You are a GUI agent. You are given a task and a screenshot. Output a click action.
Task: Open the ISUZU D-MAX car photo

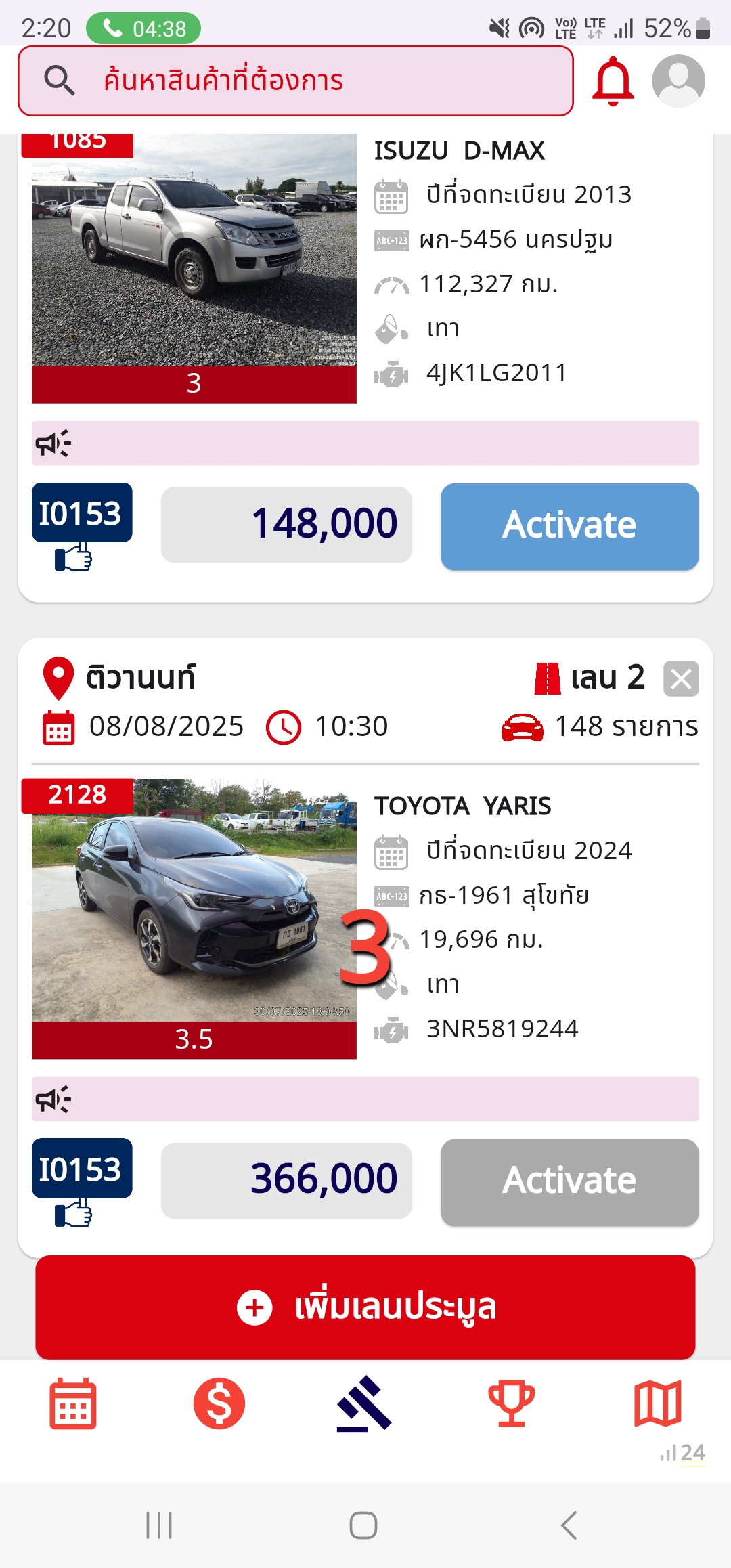coord(194,251)
